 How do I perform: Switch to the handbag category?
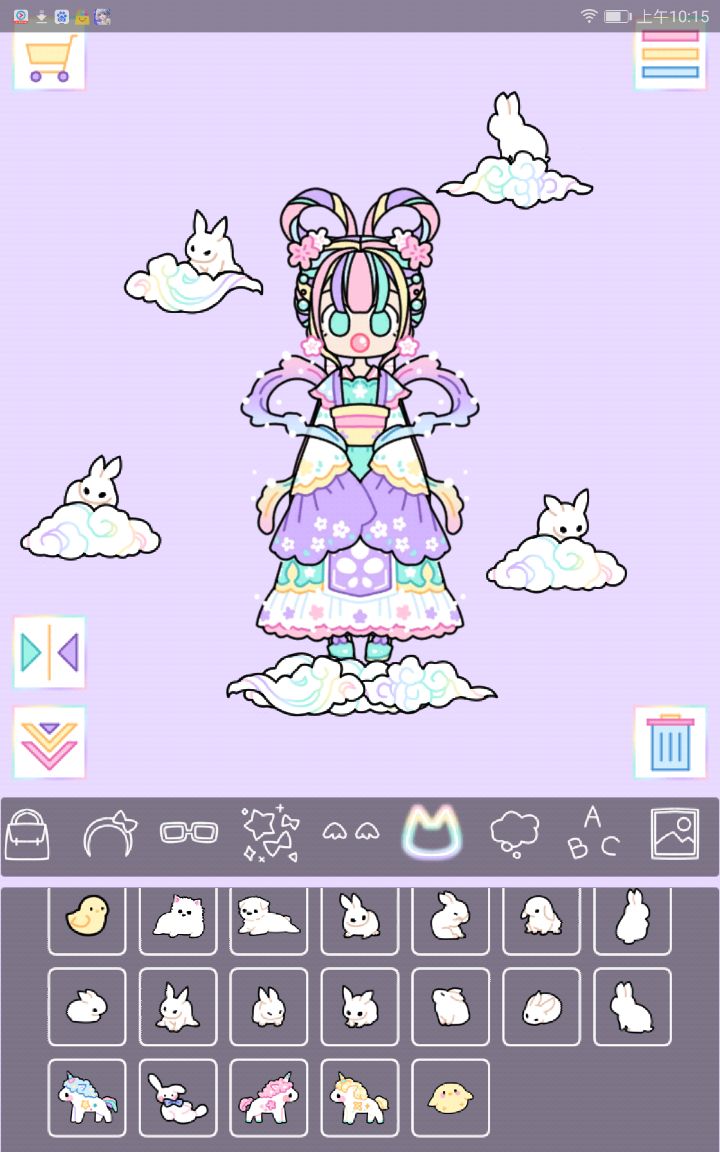tap(27, 834)
